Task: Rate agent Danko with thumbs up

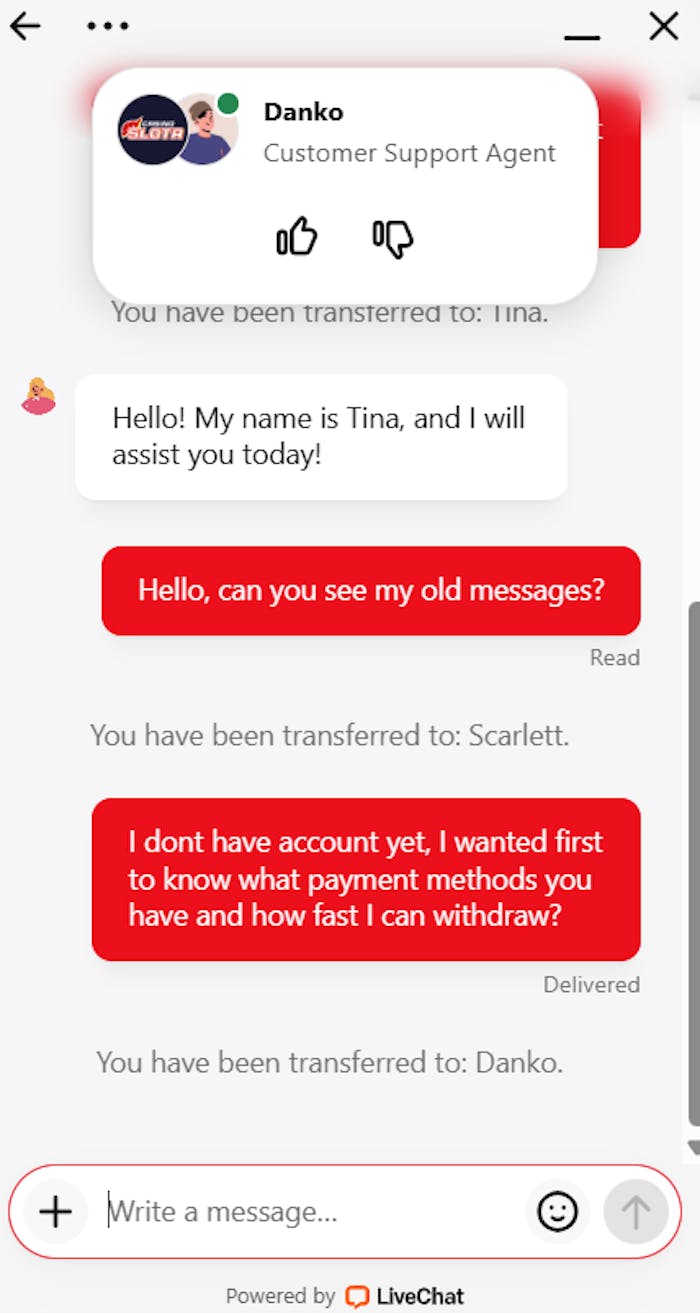Action: coord(297,238)
